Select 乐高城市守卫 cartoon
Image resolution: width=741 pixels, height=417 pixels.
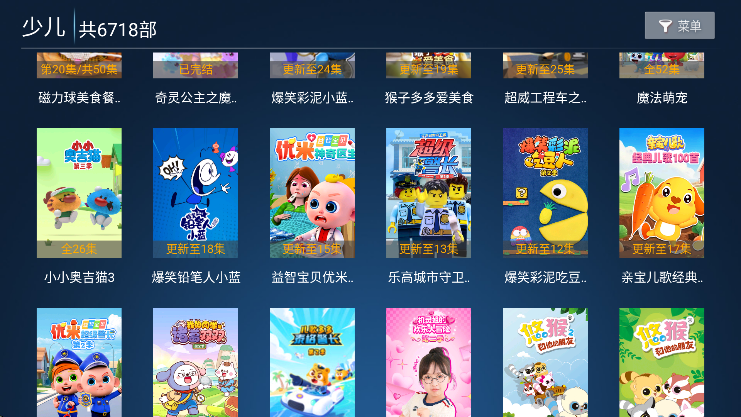click(x=428, y=192)
